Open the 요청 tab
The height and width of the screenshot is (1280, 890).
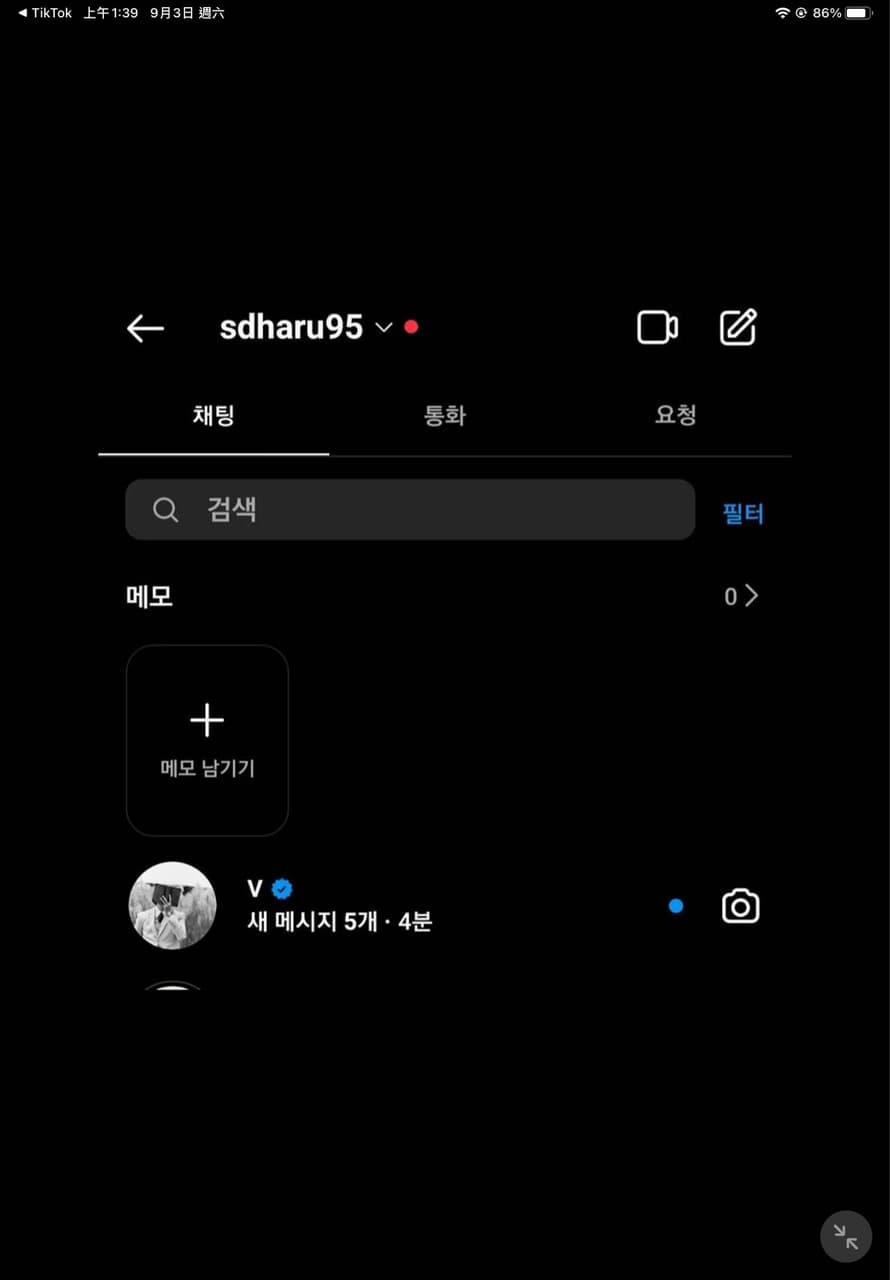coord(674,415)
